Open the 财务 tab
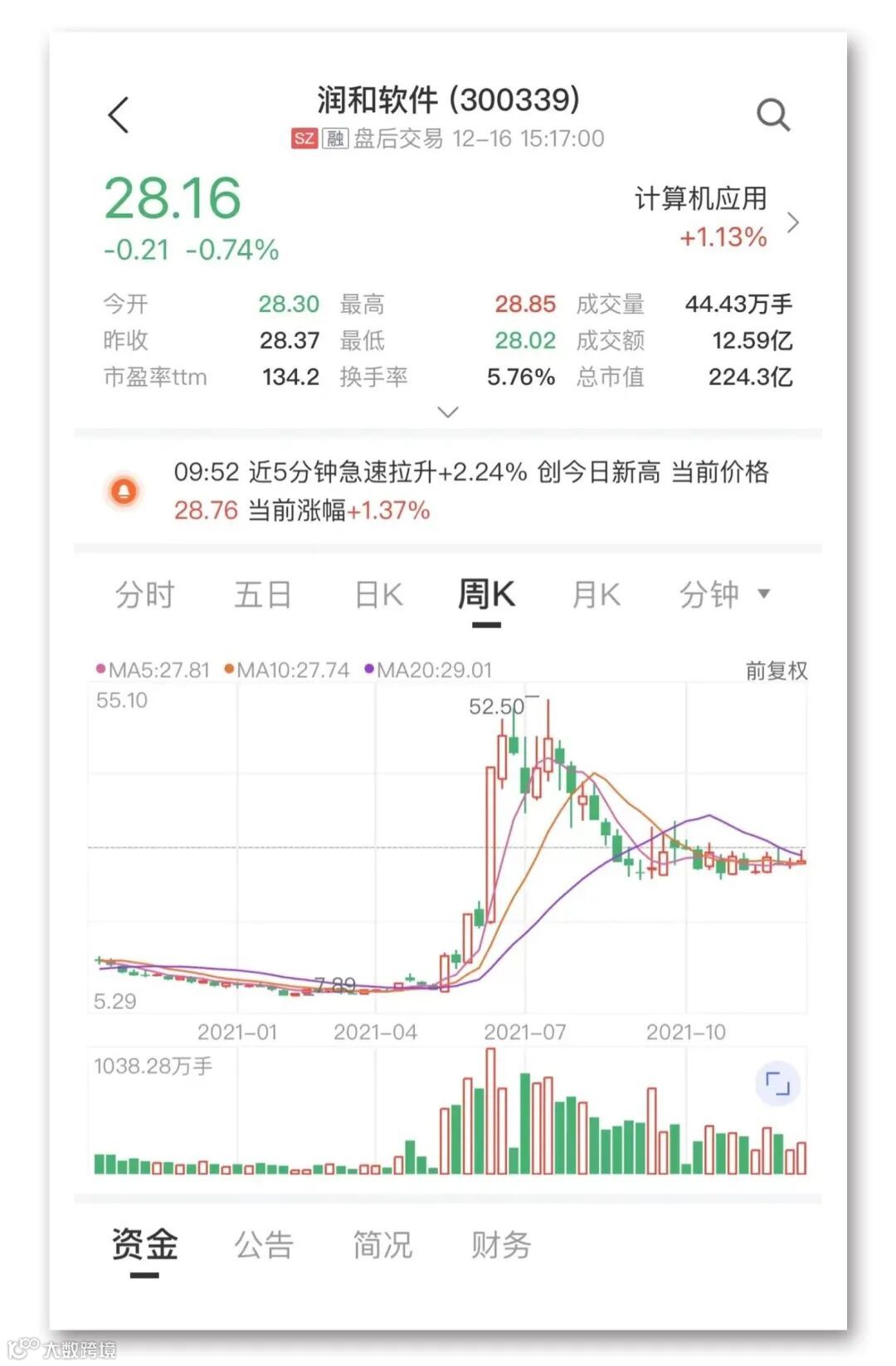The width and height of the screenshot is (896, 1366). (x=501, y=1245)
